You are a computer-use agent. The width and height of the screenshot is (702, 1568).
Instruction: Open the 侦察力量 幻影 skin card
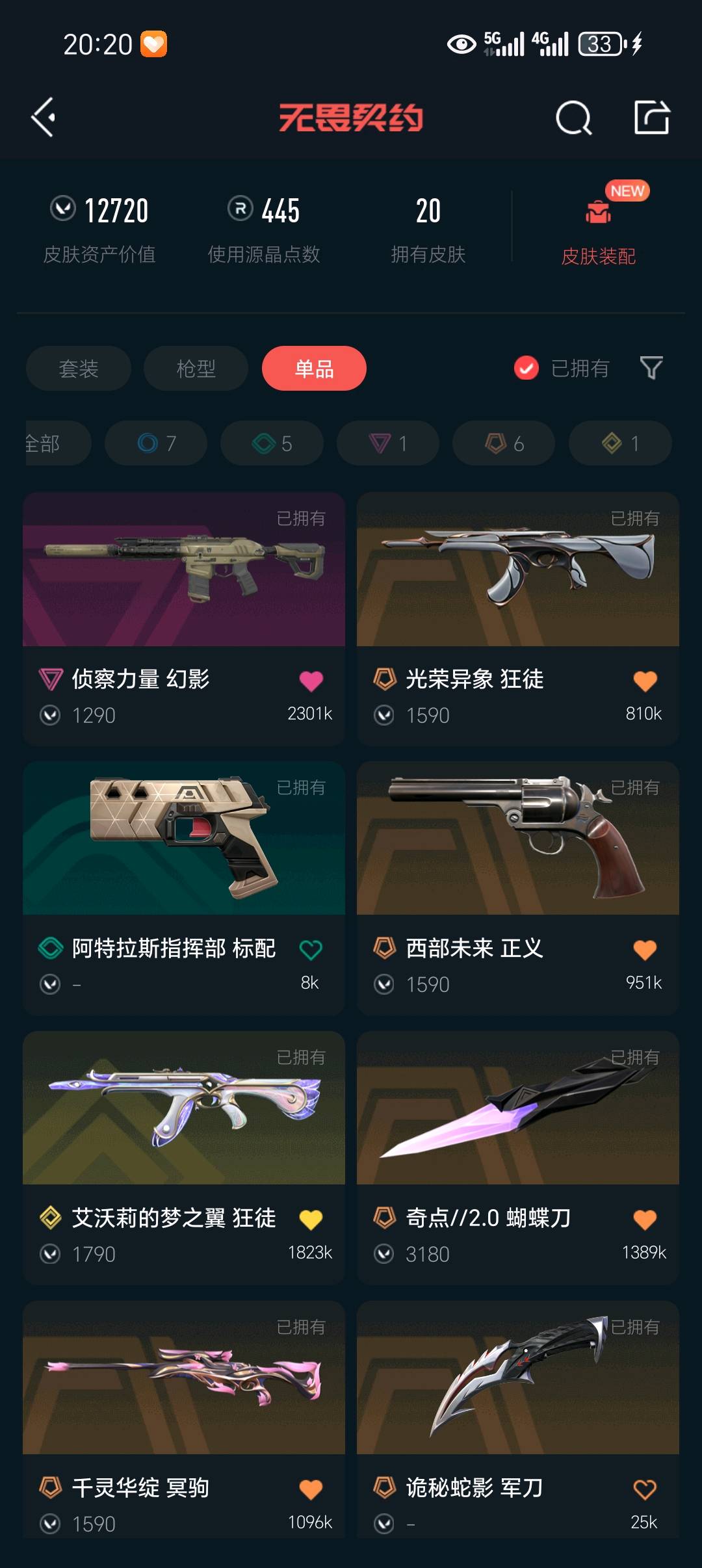(x=184, y=569)
